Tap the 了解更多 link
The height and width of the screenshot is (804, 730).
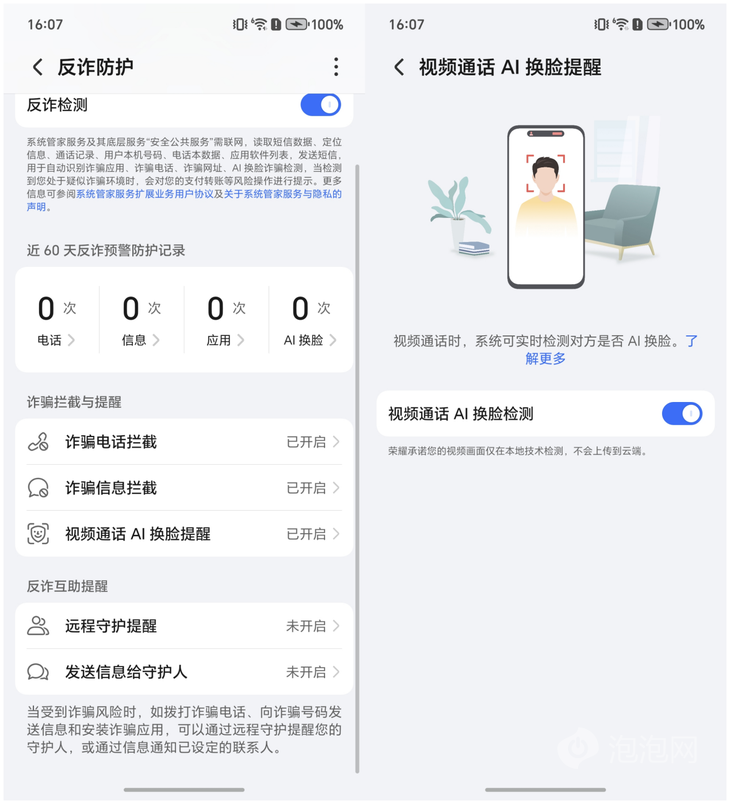(546, 358)
